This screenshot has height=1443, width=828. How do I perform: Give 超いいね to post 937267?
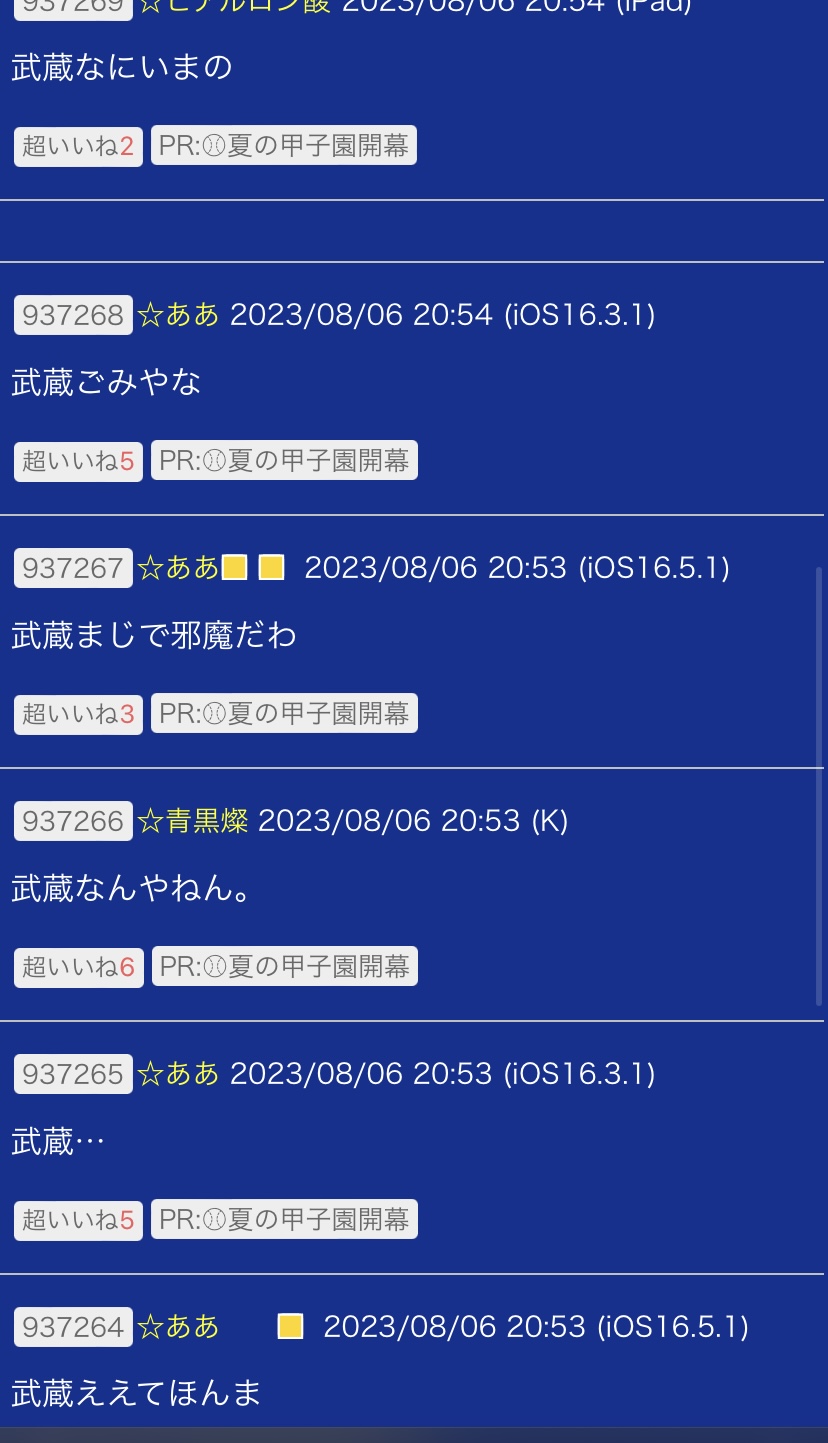pyautogui.click(x=78, y=714)
